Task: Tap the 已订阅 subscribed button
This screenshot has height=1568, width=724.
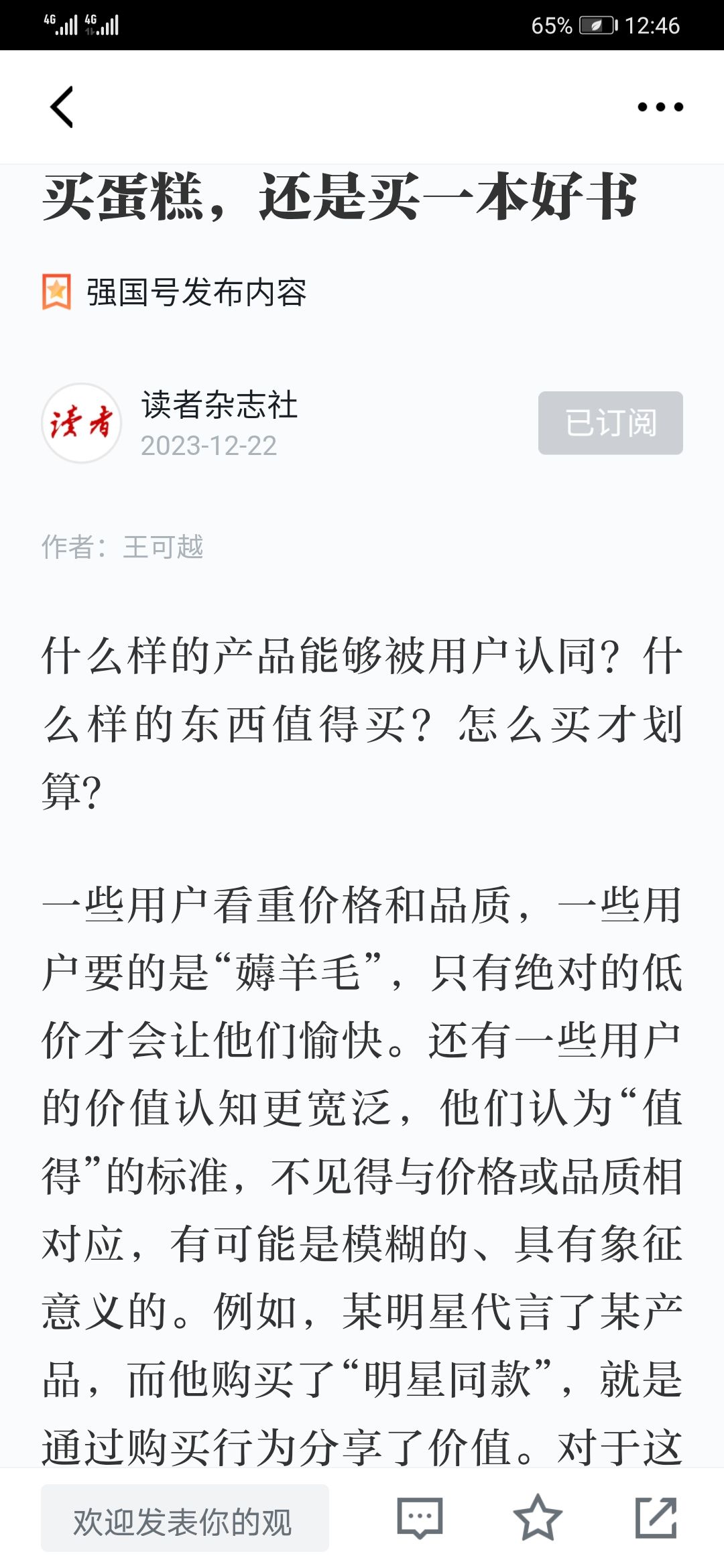Action: click(x=610, y=423)
